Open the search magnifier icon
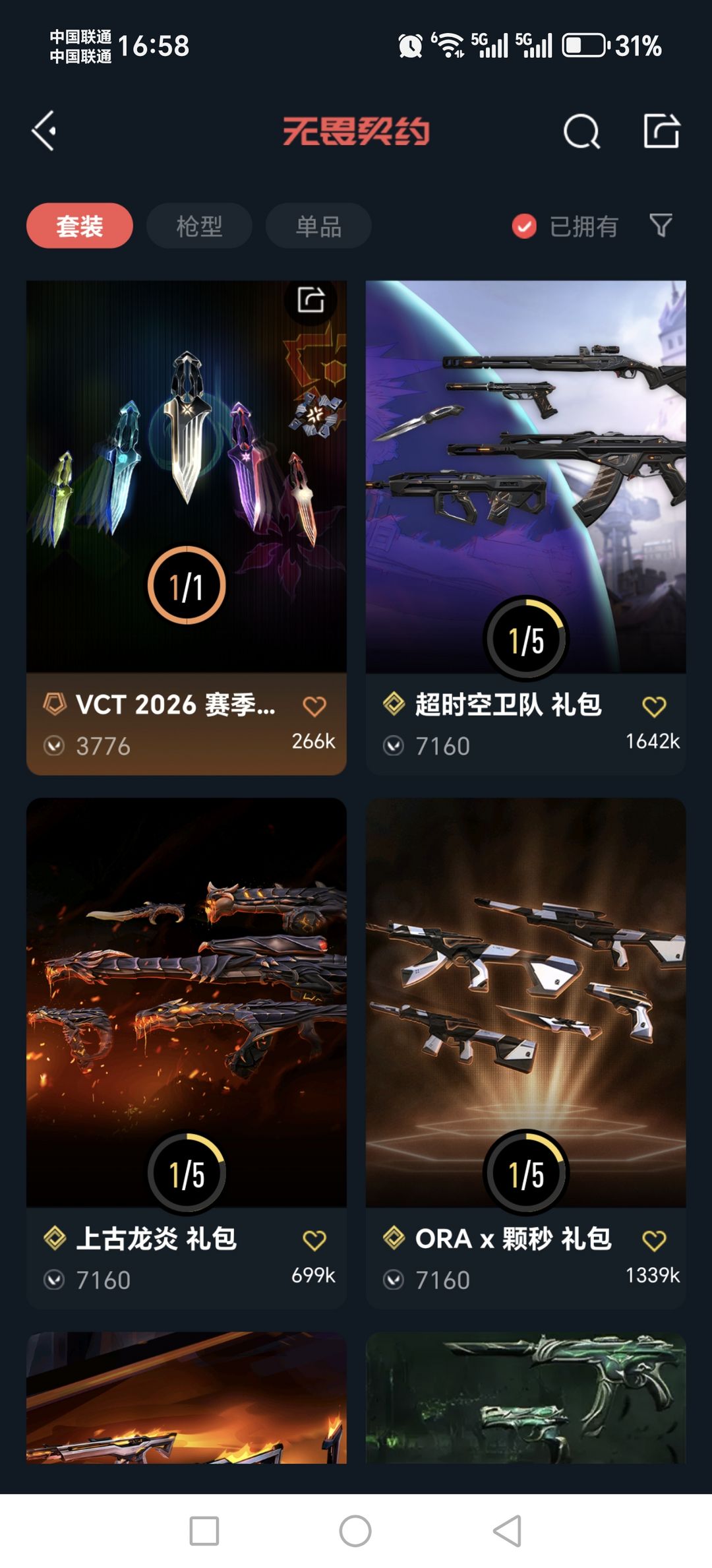This screenshot has width=712, height=1568. coord(581,131)
